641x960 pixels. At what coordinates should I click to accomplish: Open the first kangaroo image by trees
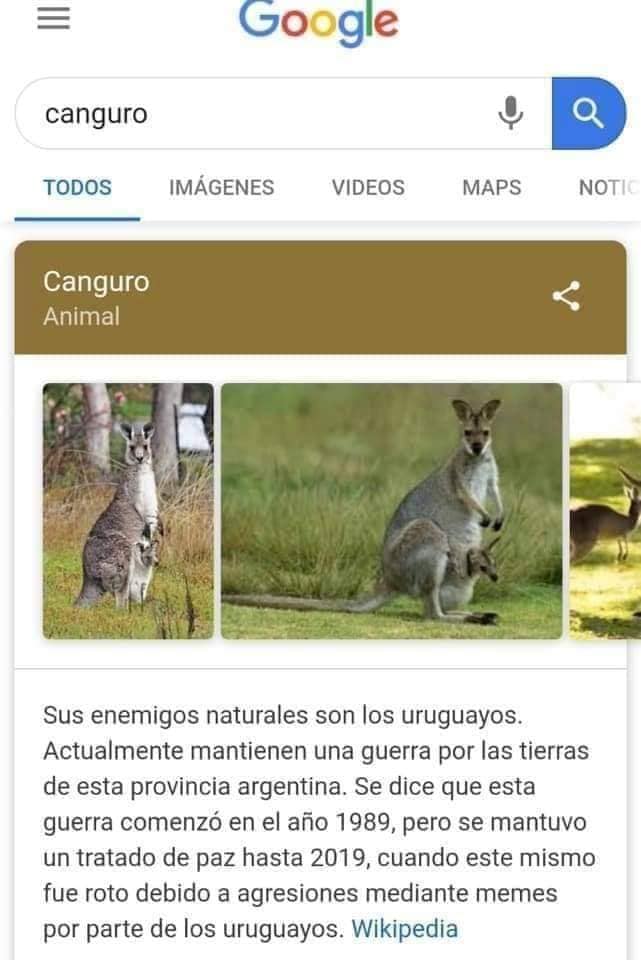click(x=128, y=510)
